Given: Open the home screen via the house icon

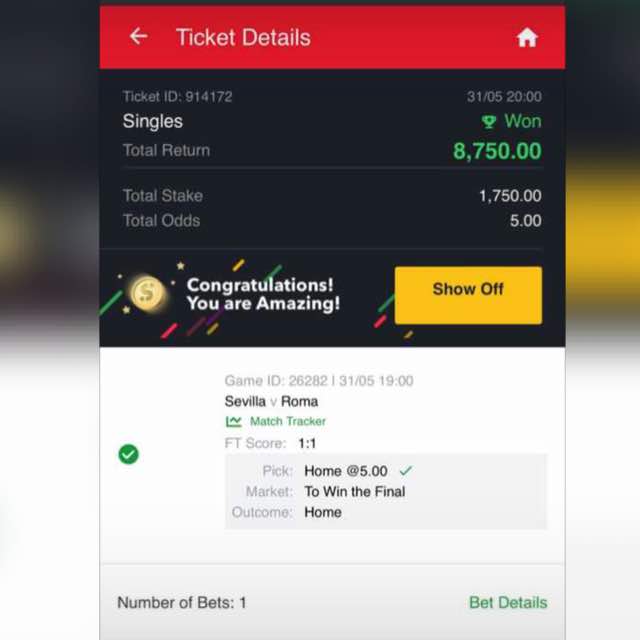Looking at the screenshot, I should [527, 38].
